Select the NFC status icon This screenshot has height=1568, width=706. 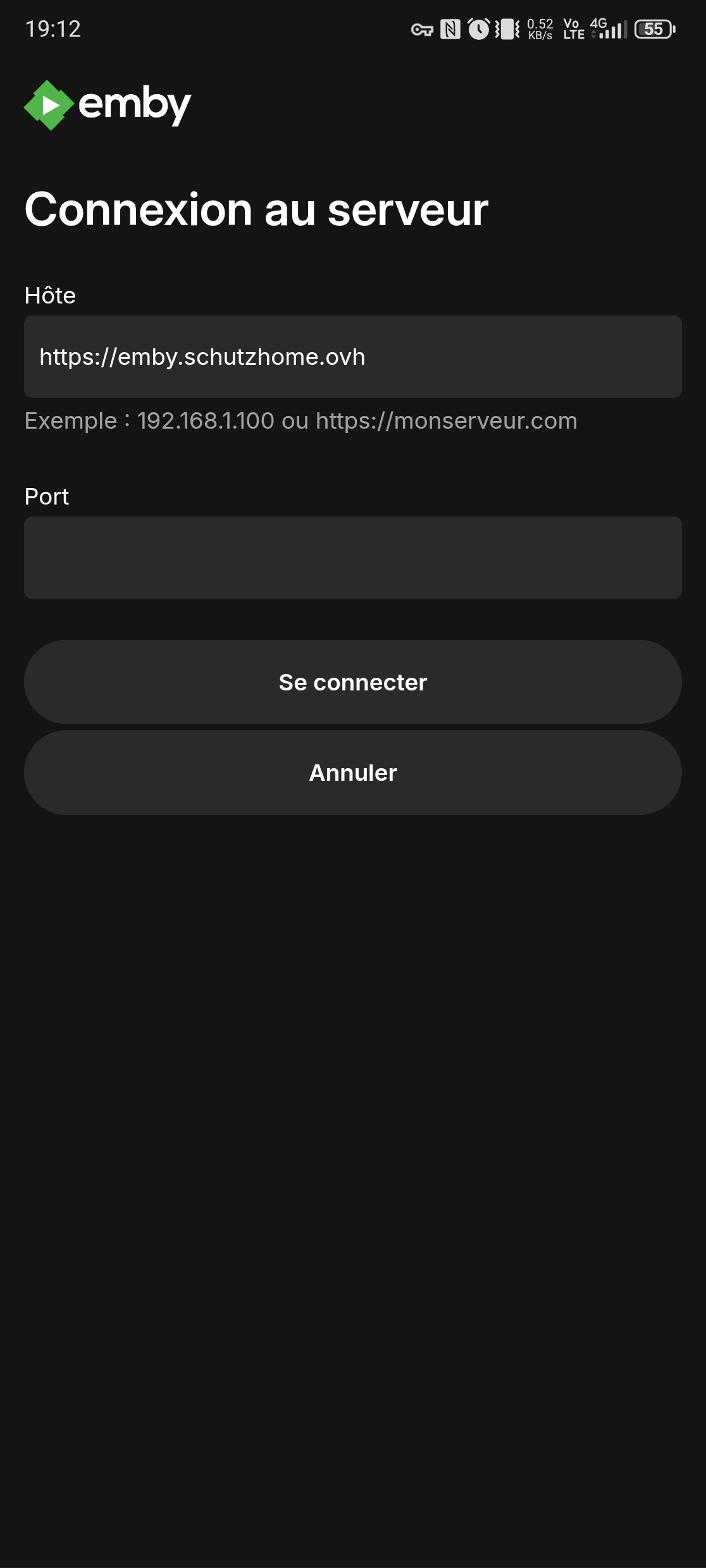tap(450, 28)
